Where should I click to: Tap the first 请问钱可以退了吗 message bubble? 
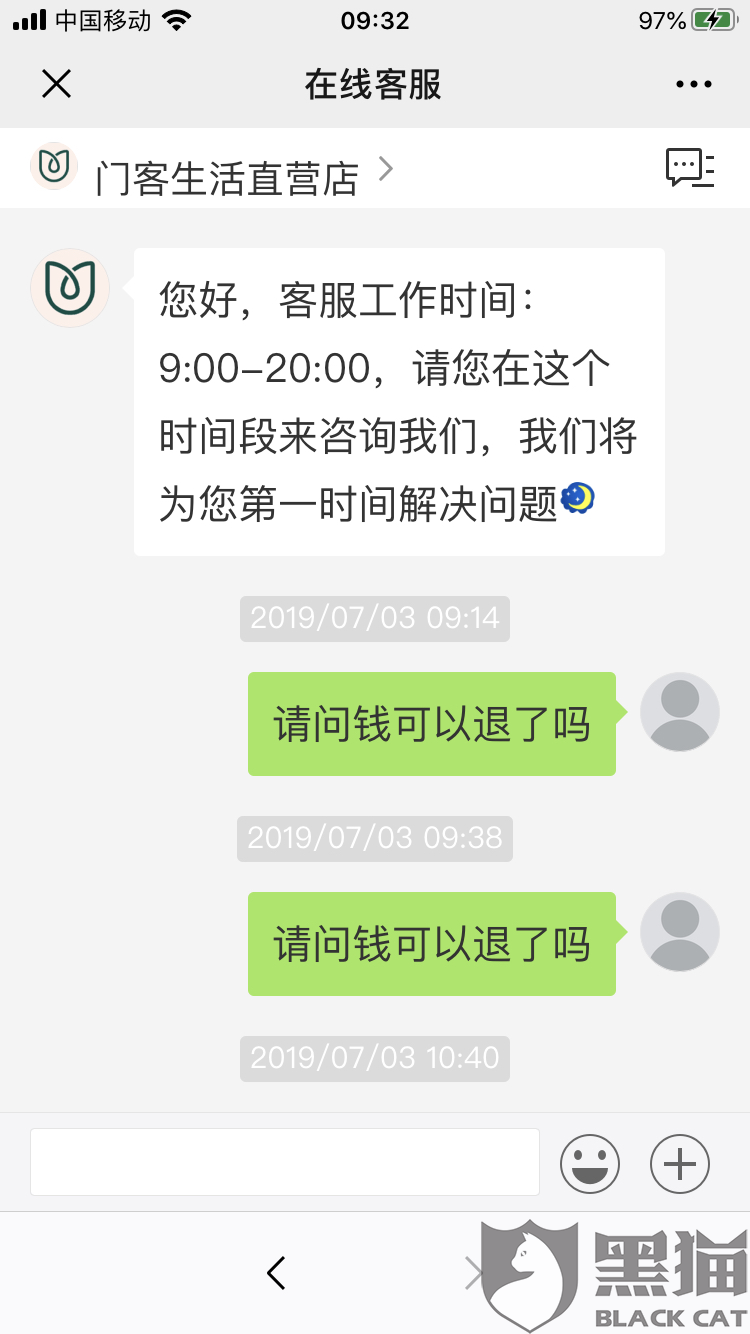(x=432, y=724)
